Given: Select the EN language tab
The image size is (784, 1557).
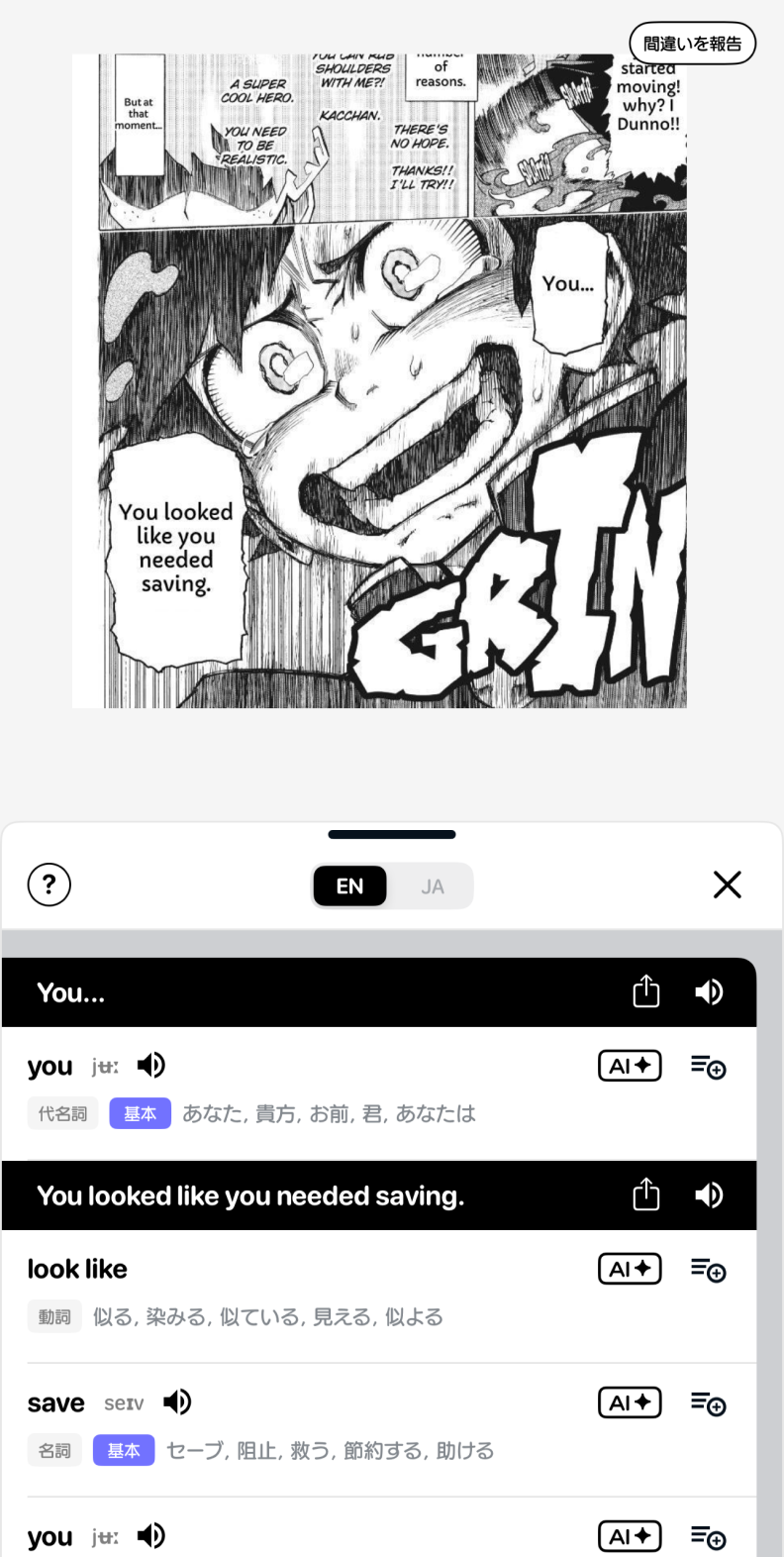Looking at the screenshot, I should (x=349, y=886).
